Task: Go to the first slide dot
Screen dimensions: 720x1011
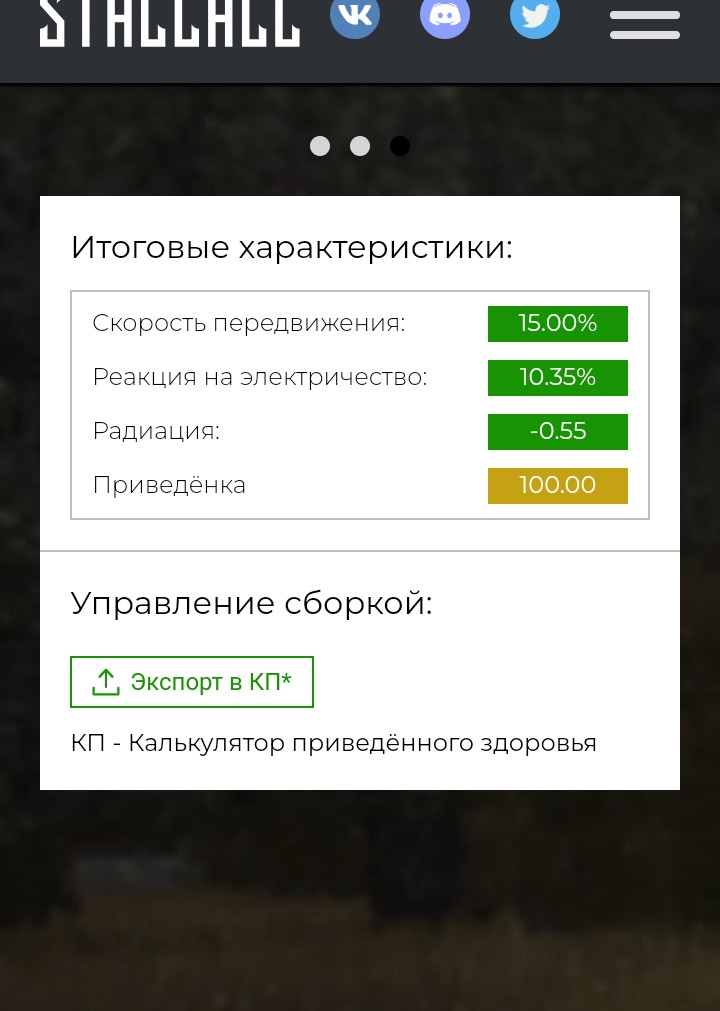Action: point(320,146)
